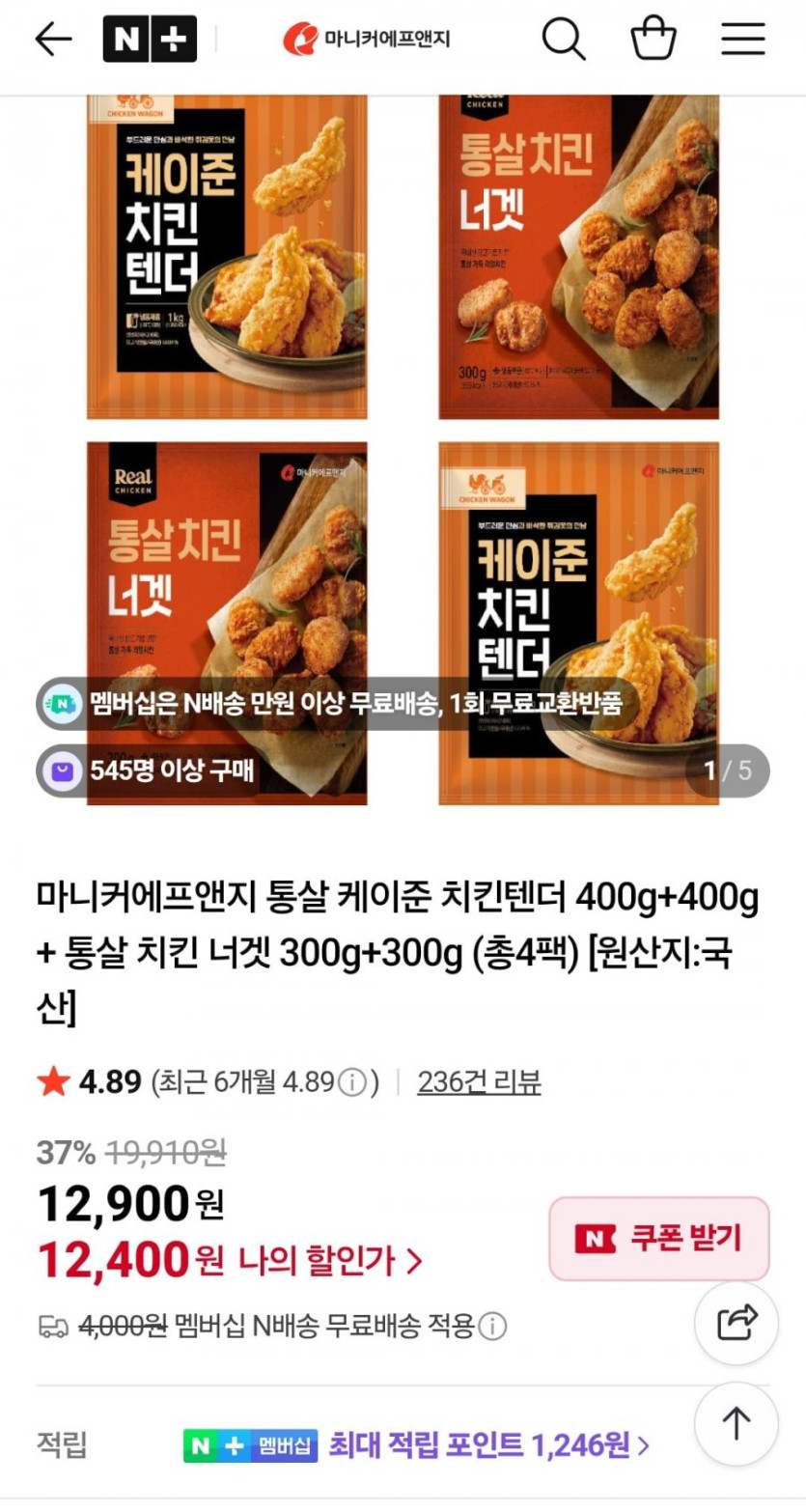This screenshot has height=1512, width=806.
Task: Open 최대 적립 포인트 1,246원 details
Action: click(488, 1445)
